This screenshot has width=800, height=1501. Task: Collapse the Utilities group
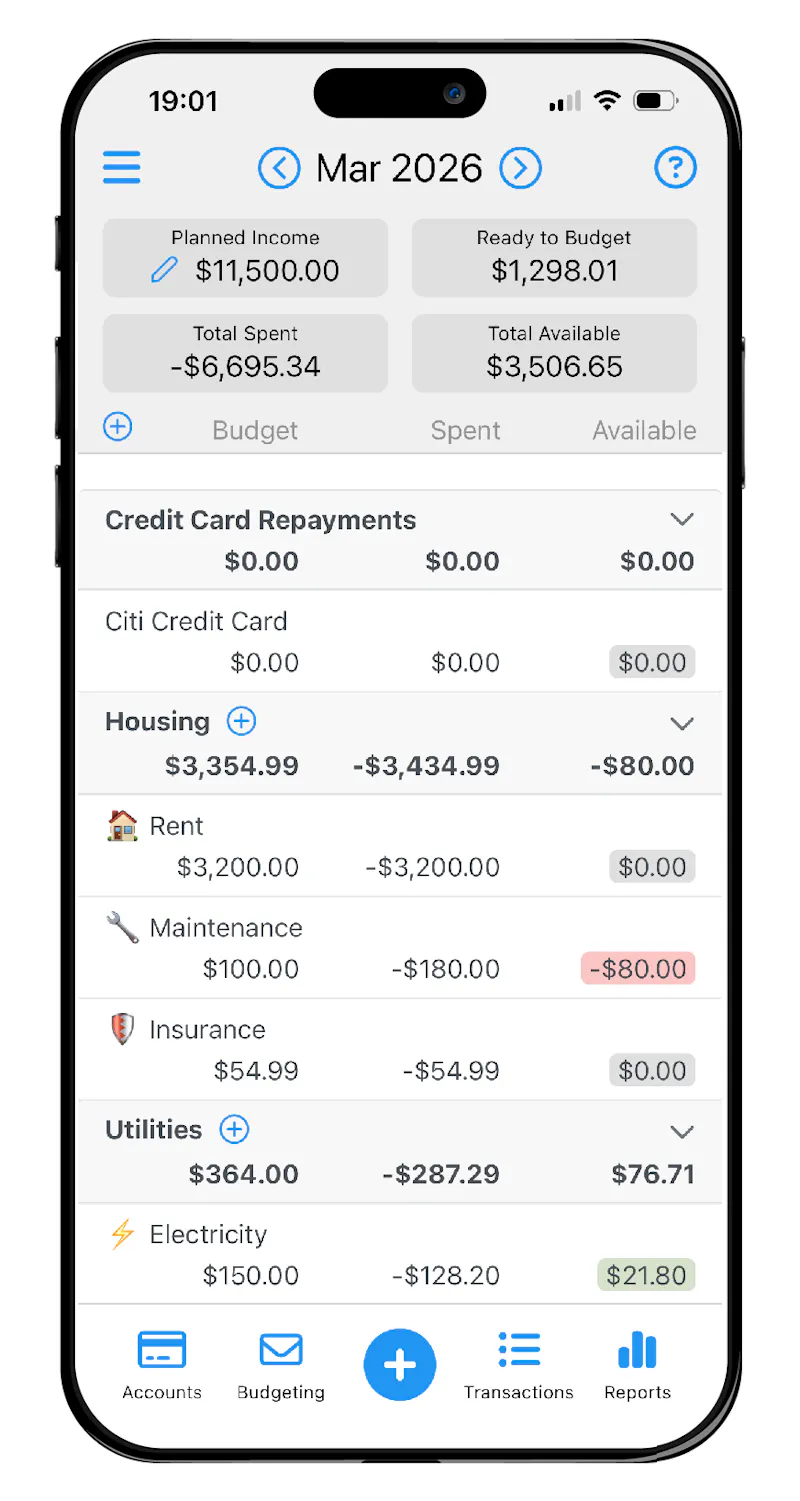coord(682,1132)
